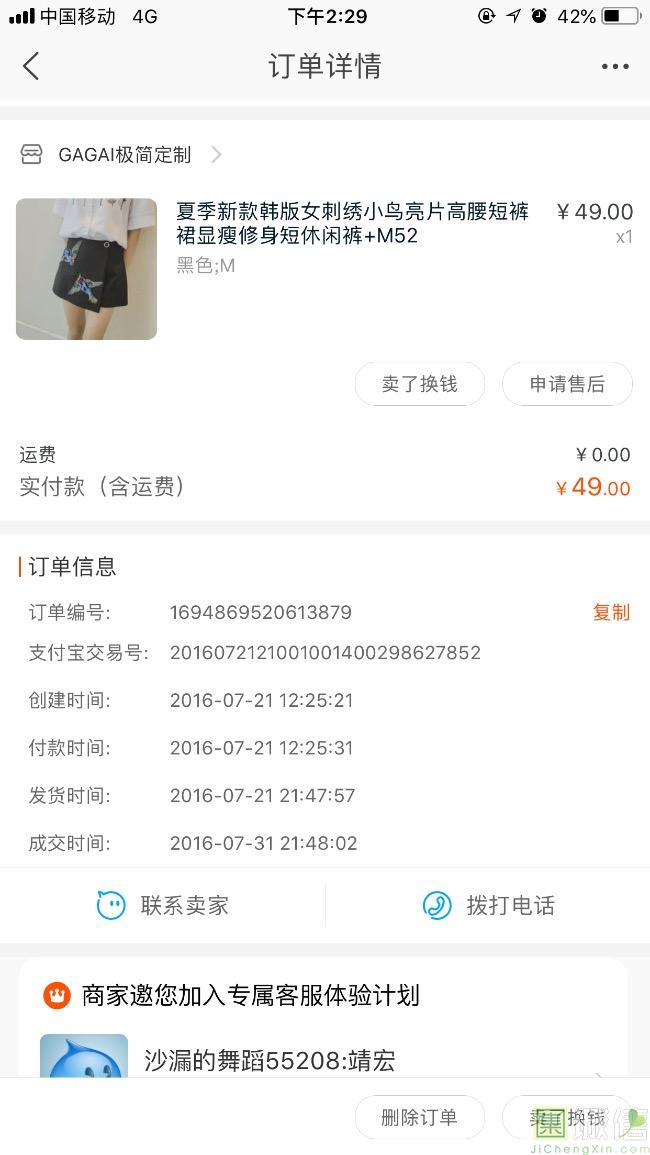The height and width of the screenshot is (1155, 650).
Task: Contact the seller via 联系卖家
Action: (163, 906)
